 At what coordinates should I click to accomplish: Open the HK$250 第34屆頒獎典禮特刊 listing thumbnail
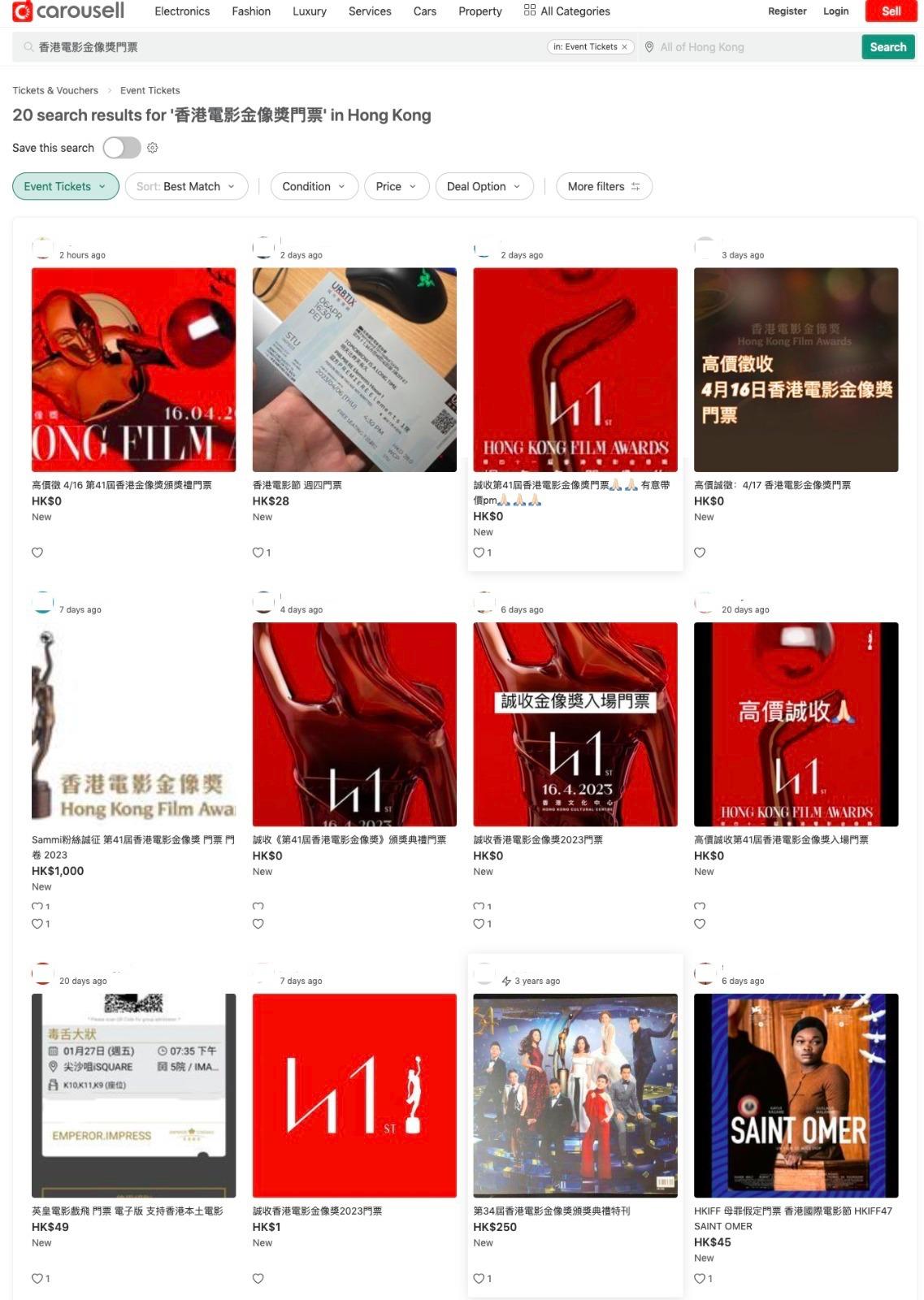point(575,1093)
